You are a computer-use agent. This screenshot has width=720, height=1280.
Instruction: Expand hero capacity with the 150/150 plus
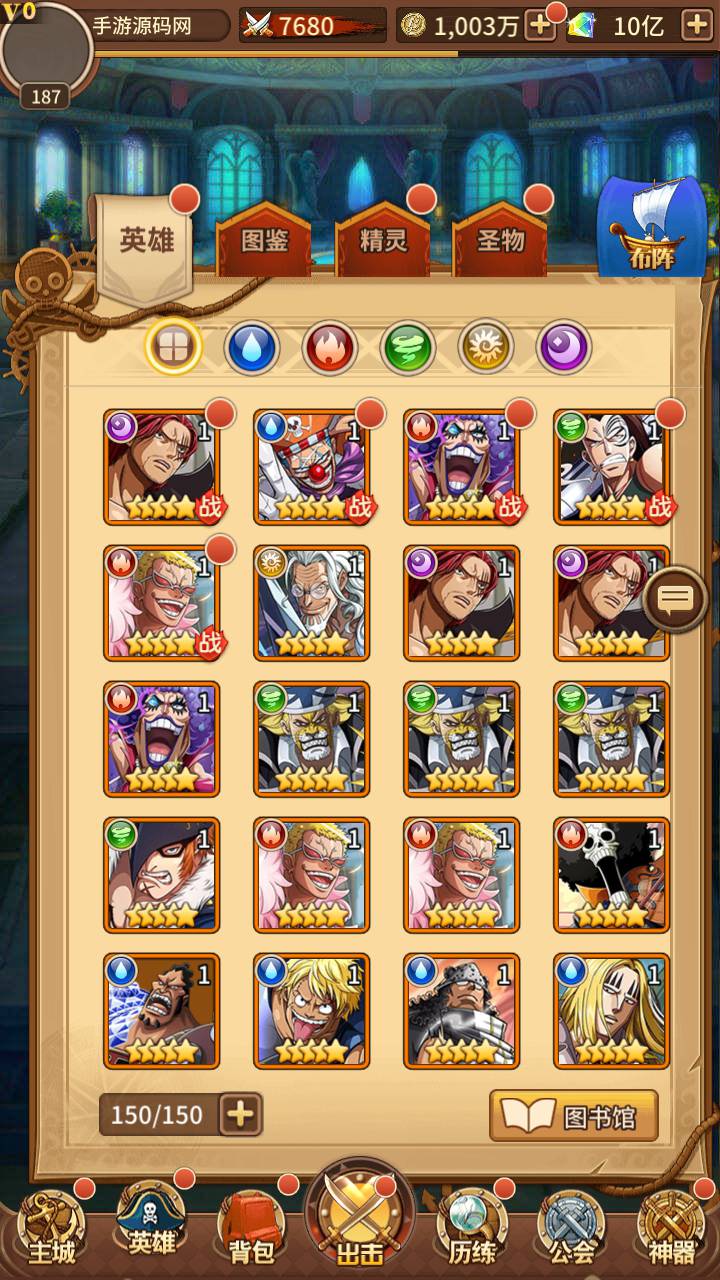(x=242, y=1114)
